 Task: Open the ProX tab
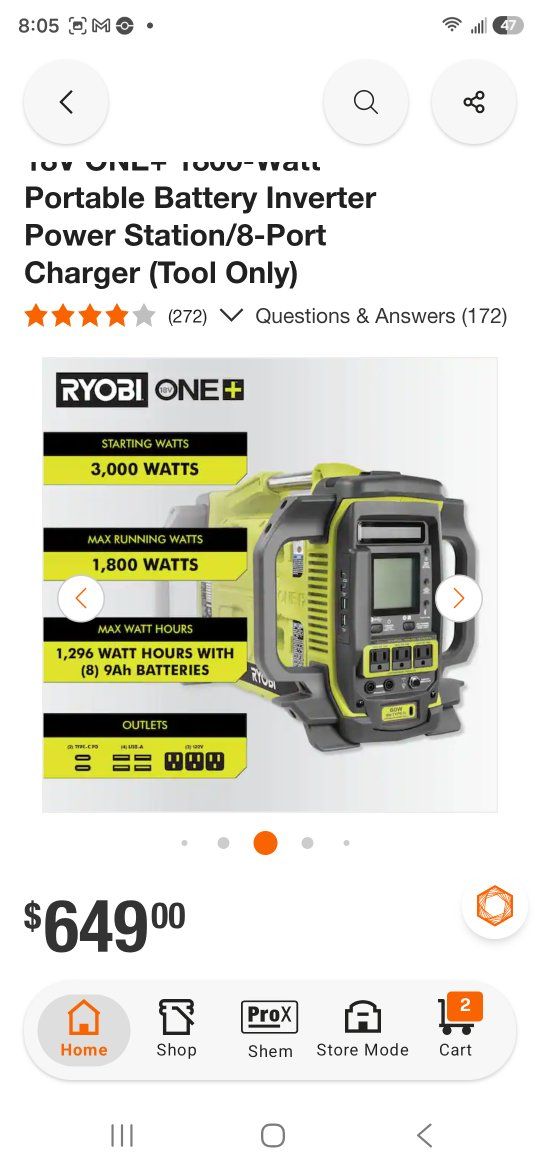270,1029
